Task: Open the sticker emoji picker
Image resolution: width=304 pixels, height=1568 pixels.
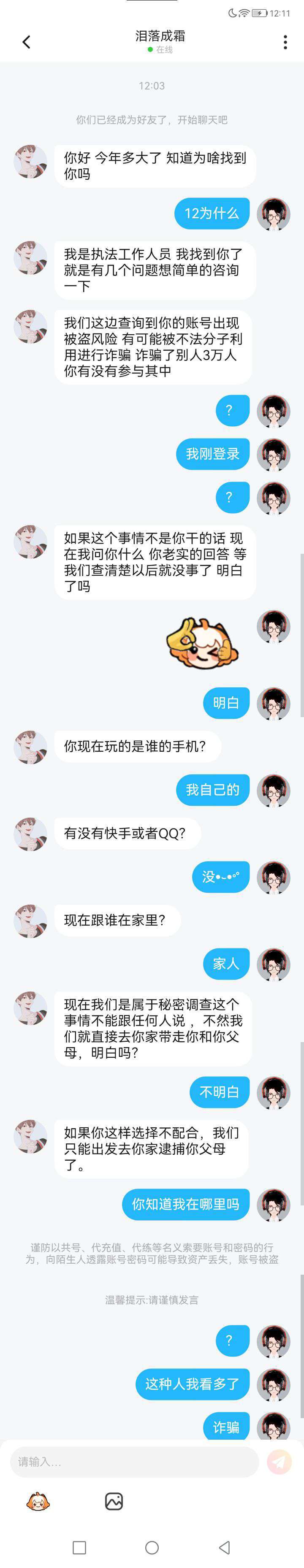Action: coord(38,1501)
